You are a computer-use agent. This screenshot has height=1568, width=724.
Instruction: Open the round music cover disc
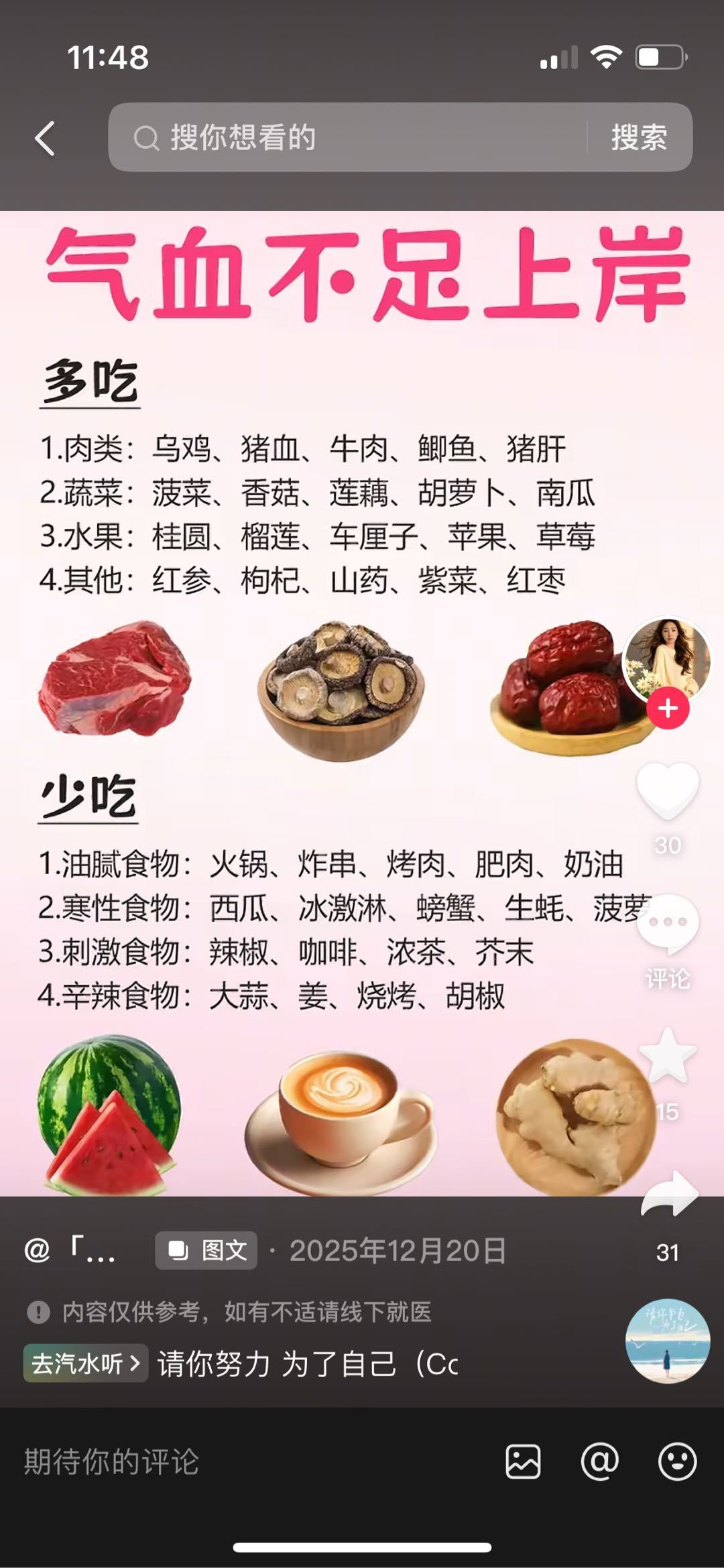668,1341
